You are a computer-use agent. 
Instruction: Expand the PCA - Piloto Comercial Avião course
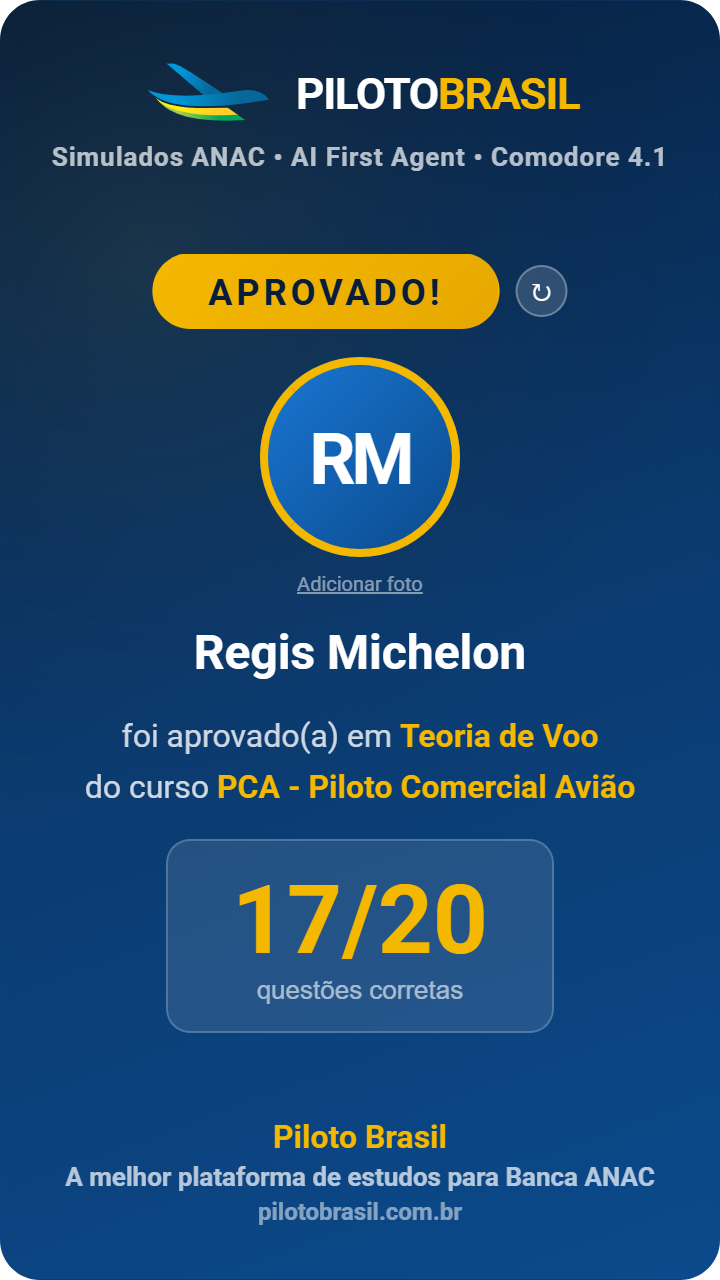click(x=426, y=787)
